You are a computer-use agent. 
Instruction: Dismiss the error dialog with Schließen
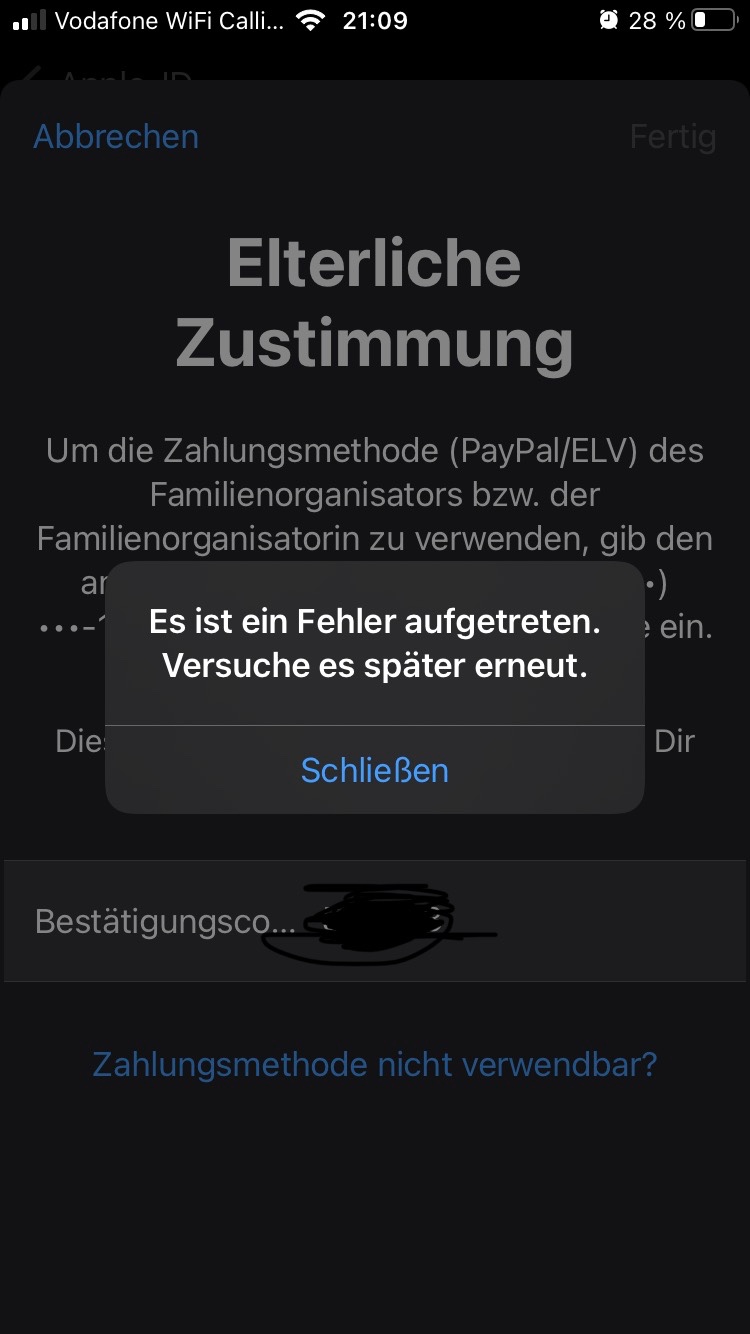[375, 770]
